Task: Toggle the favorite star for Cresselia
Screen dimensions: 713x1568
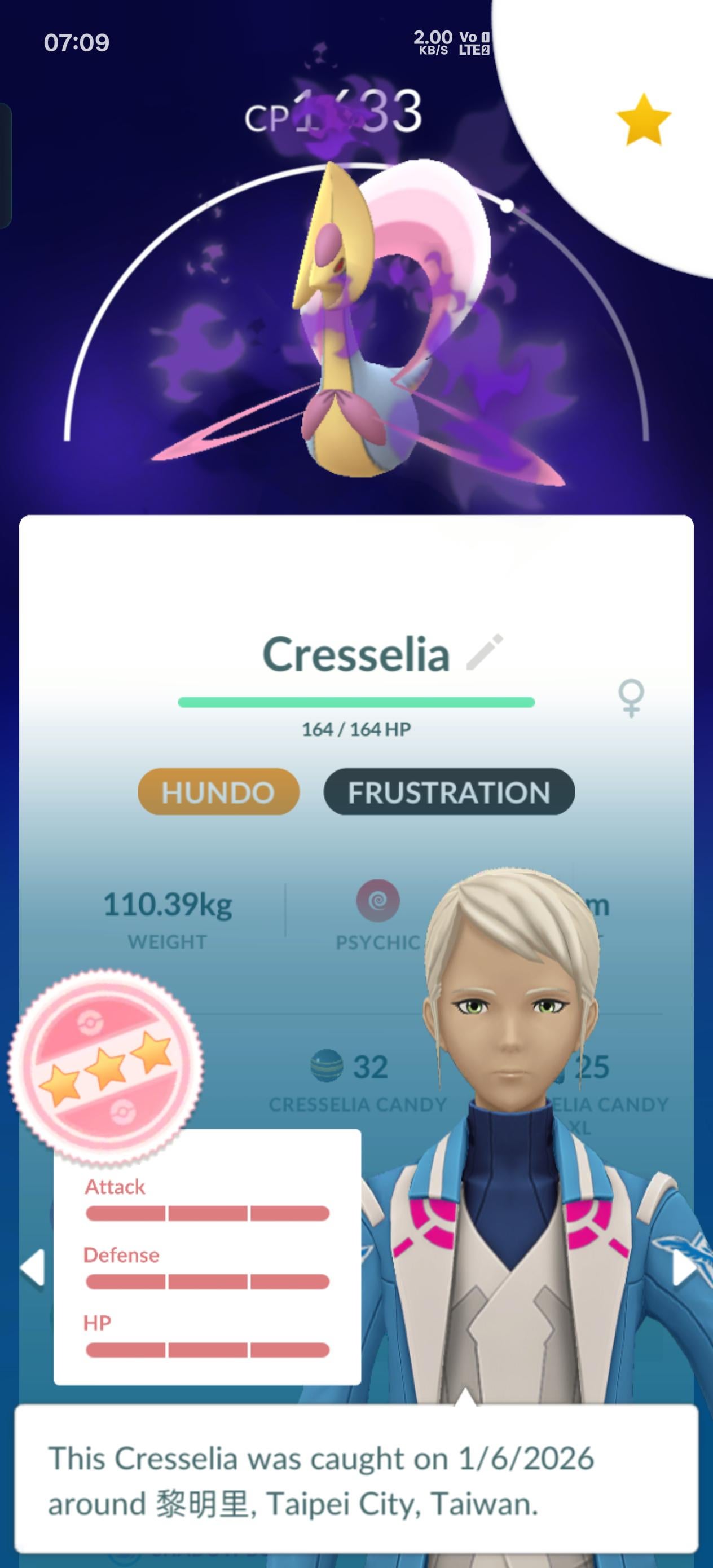Action: [x=643, y=120]
